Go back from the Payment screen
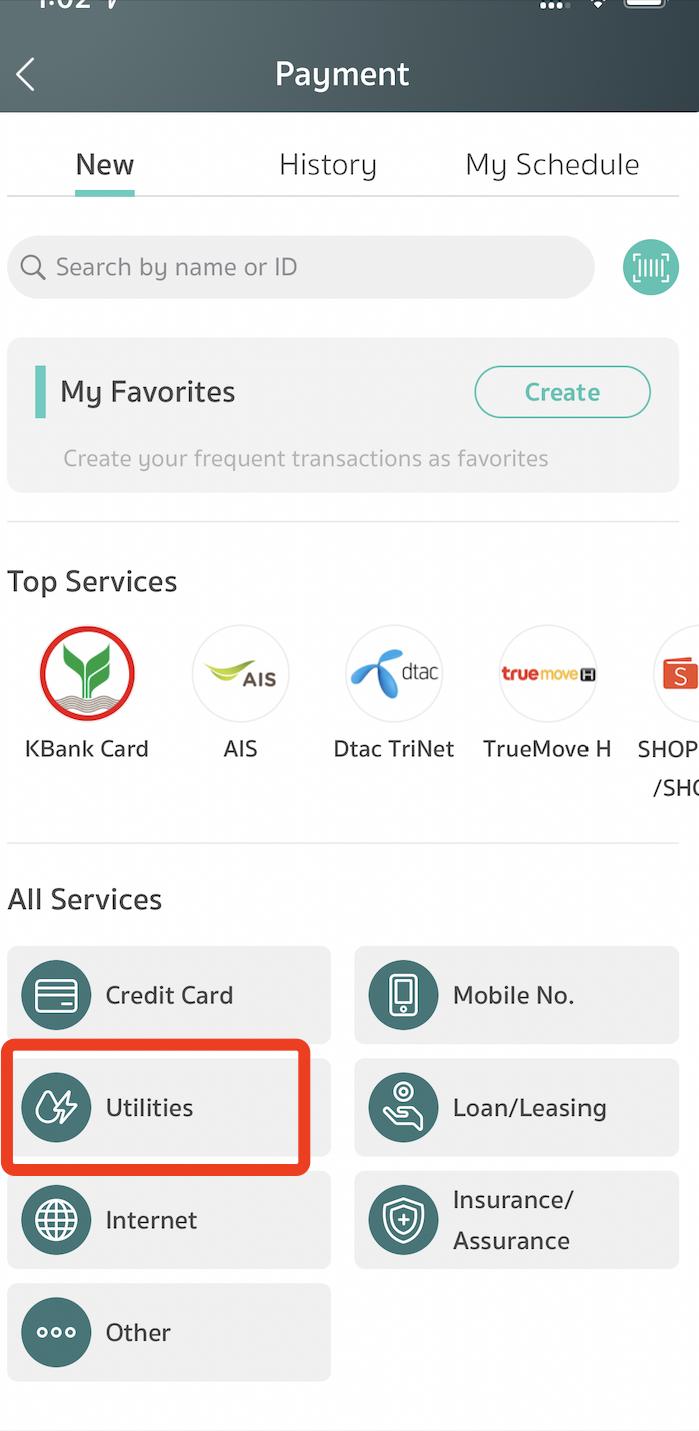Screen dimensions: 699x1431 [x=26, y=74]
